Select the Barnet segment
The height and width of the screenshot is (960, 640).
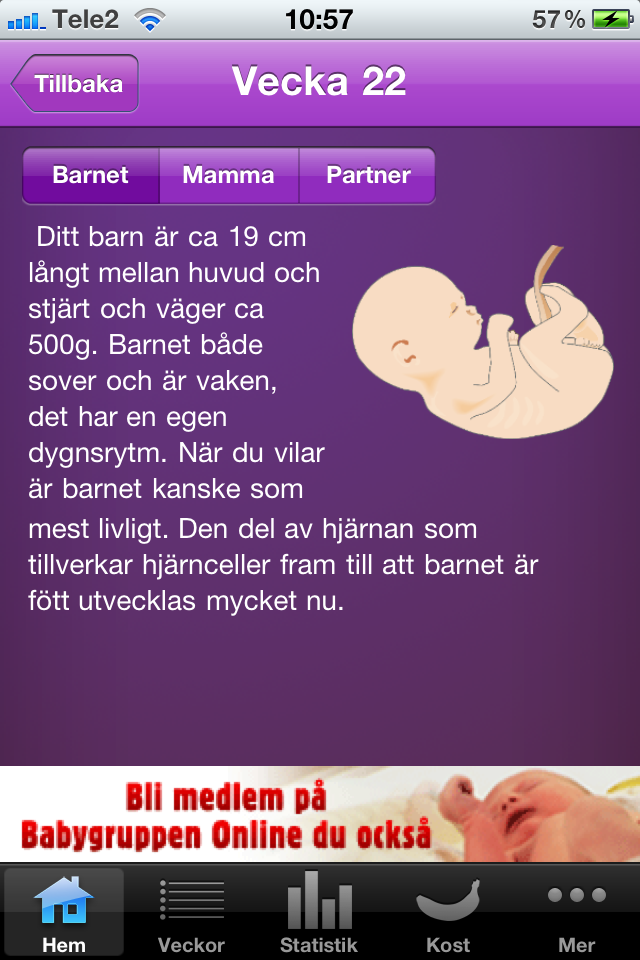(91, 176)
